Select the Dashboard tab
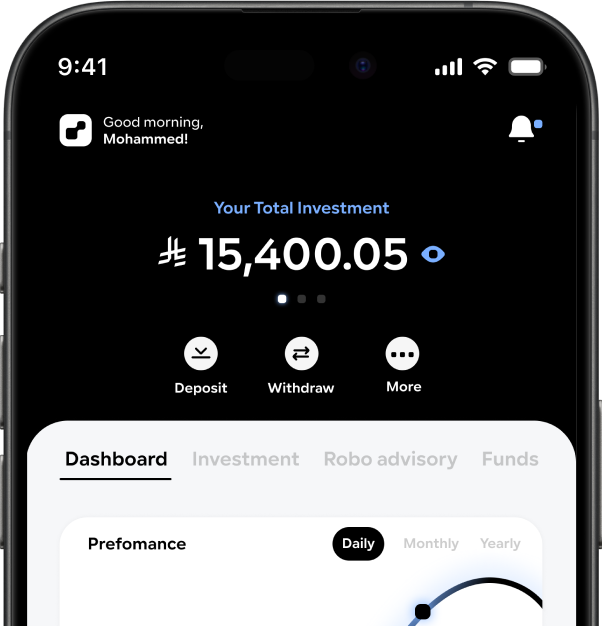This screenshot has height=626, width=602. pos(116,459)
